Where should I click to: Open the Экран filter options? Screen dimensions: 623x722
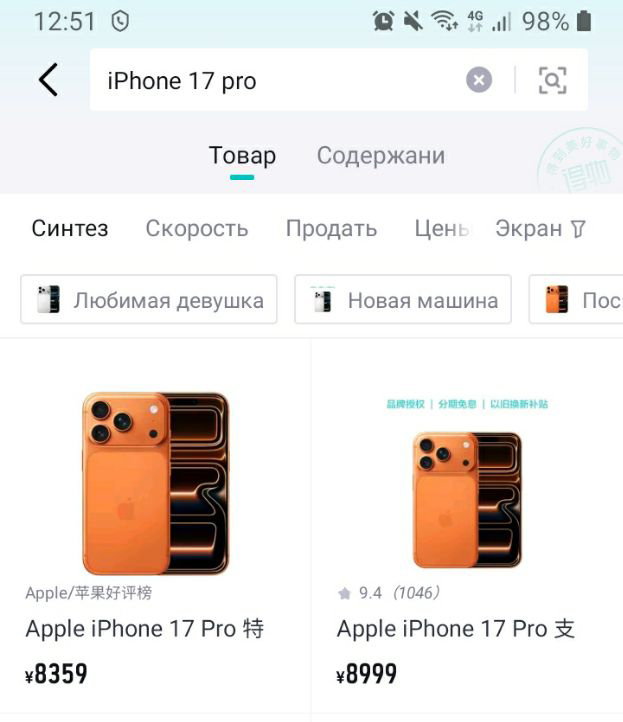541,228
